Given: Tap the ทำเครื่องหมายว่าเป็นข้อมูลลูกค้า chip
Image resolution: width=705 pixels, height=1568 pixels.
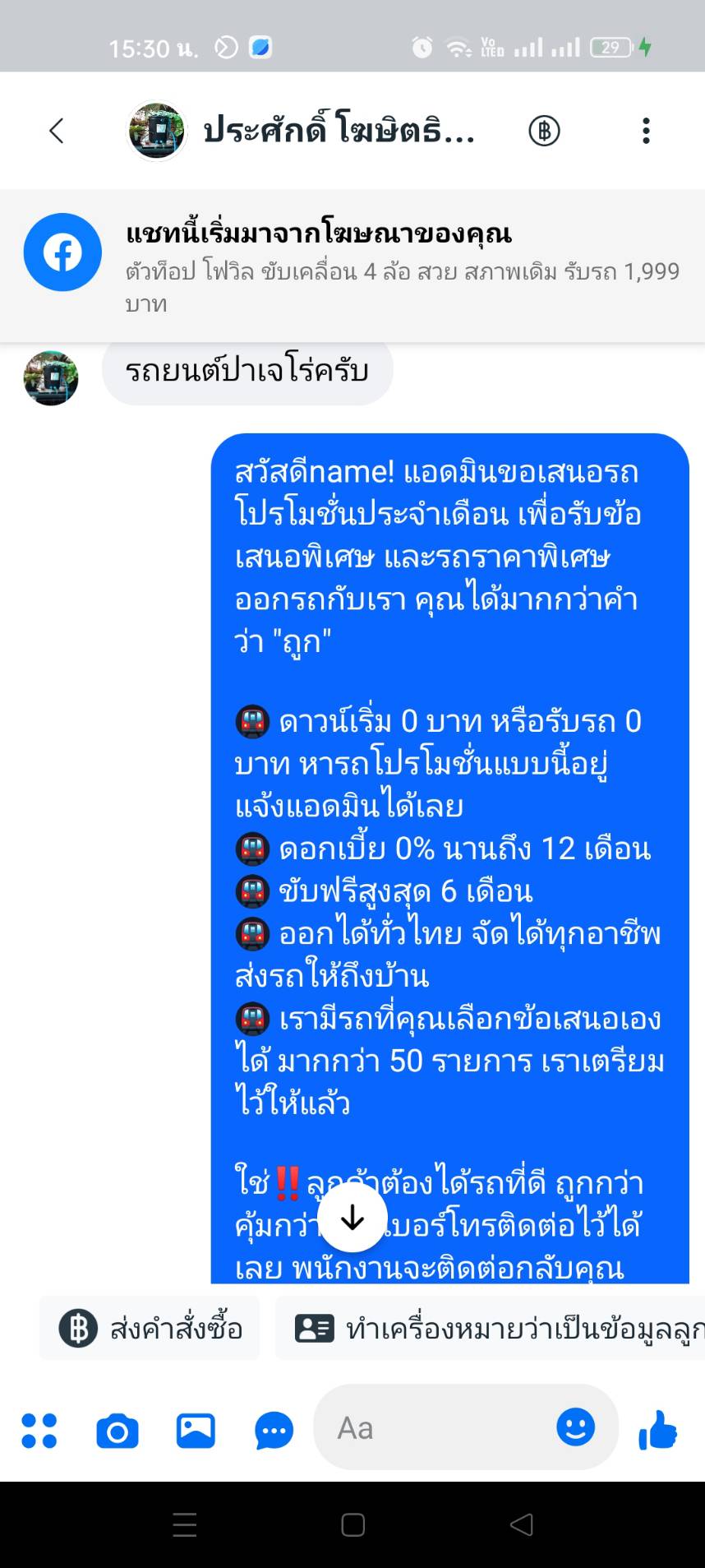Looking at the screenshot, I should pyautogui.click(x=491, y=1328).
